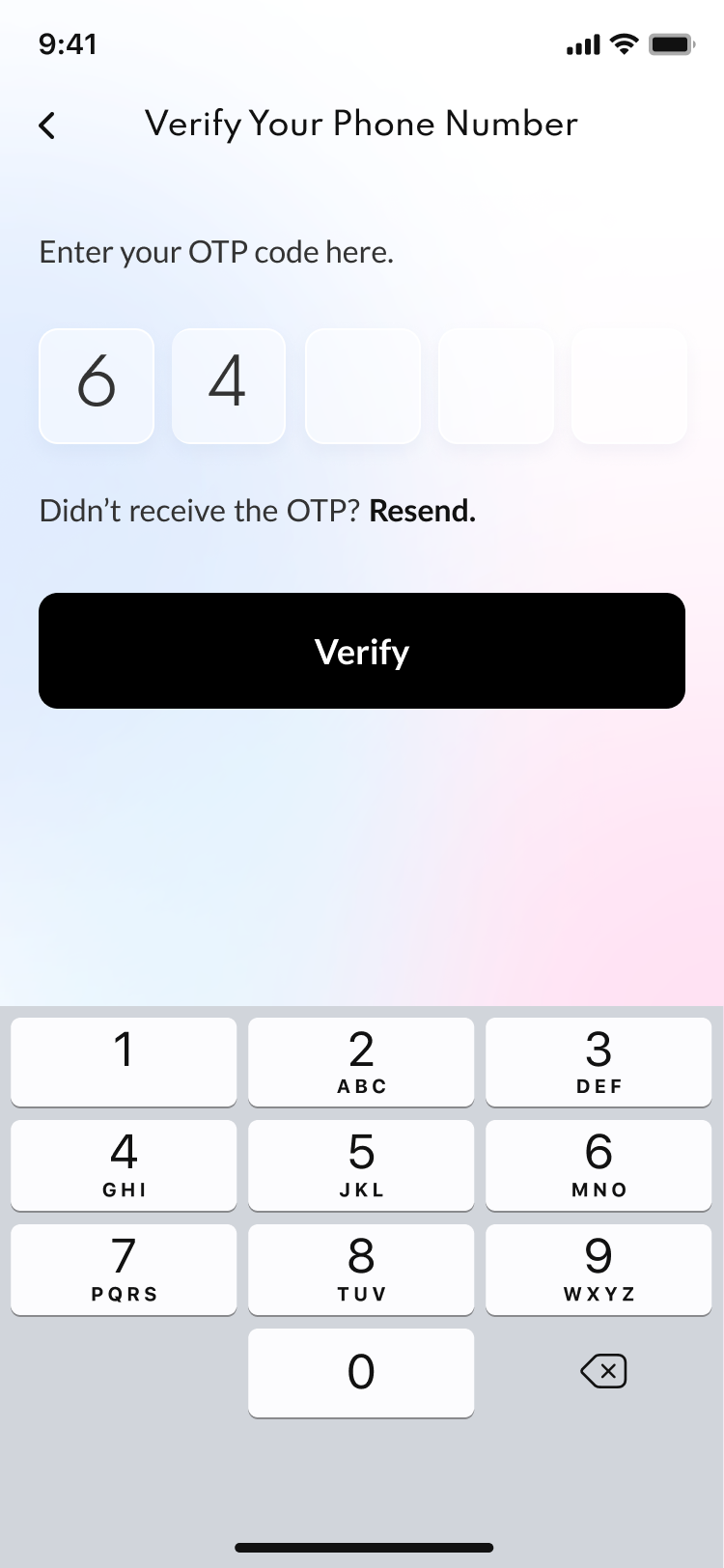
Task: Tap the Resend link for OTP
Action: 422,511
